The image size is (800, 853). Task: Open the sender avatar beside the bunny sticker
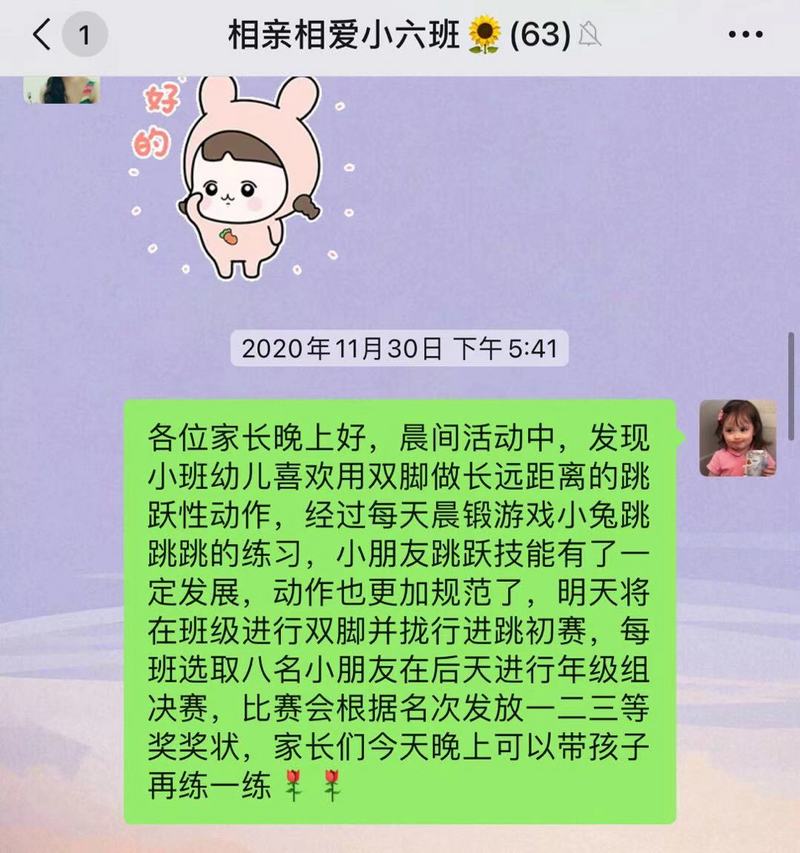[x=61, y=90]
